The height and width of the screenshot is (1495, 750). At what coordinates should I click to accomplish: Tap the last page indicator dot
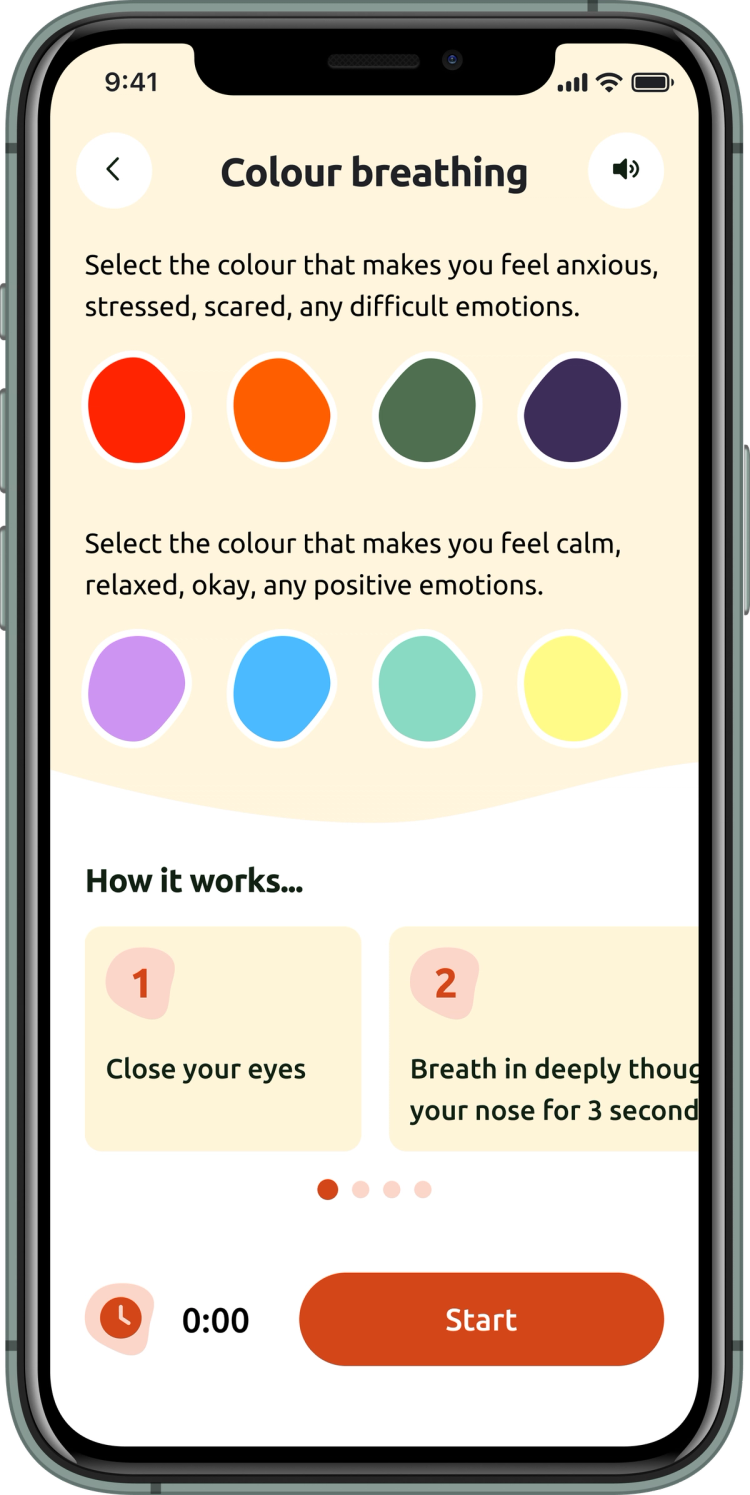point(423,1189)
